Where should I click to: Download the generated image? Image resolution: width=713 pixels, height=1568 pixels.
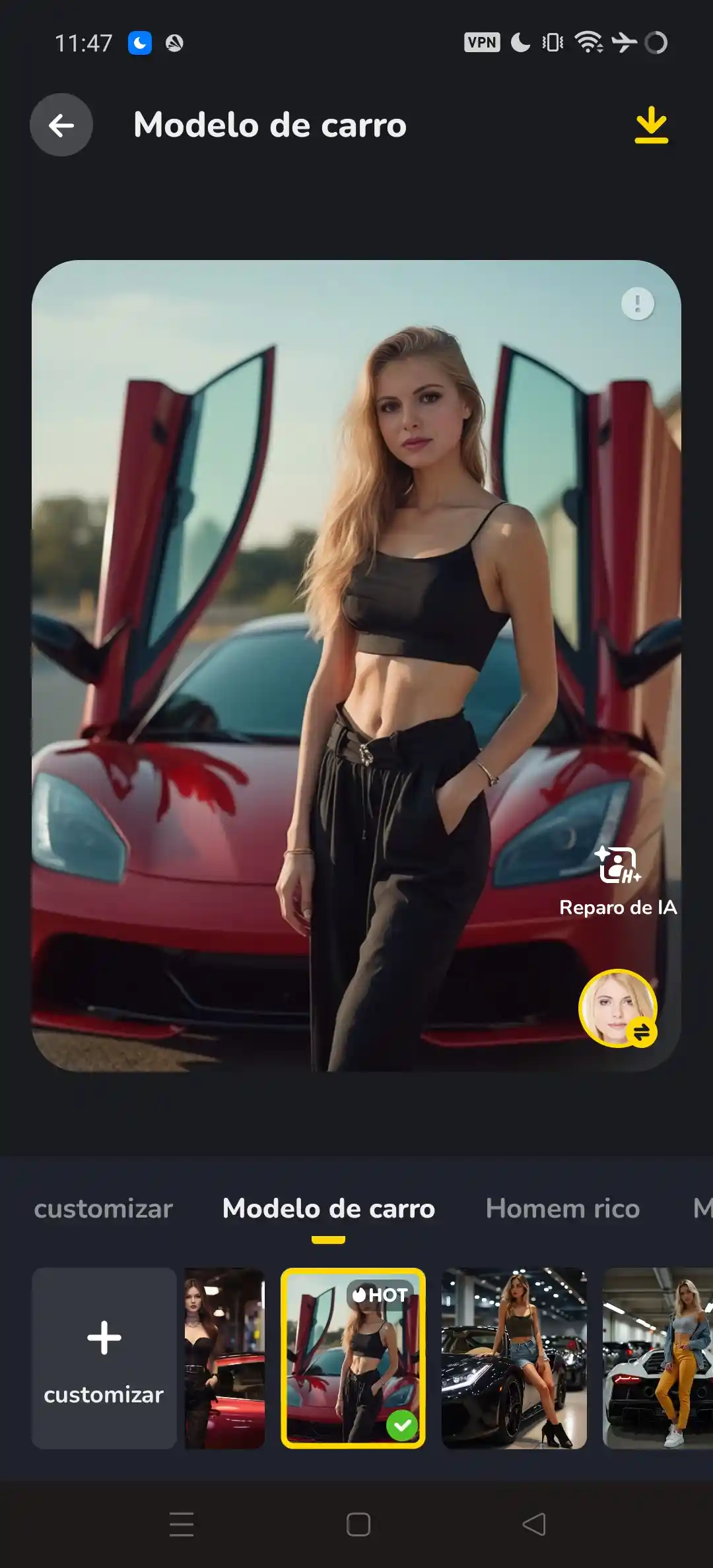point(651,125)
